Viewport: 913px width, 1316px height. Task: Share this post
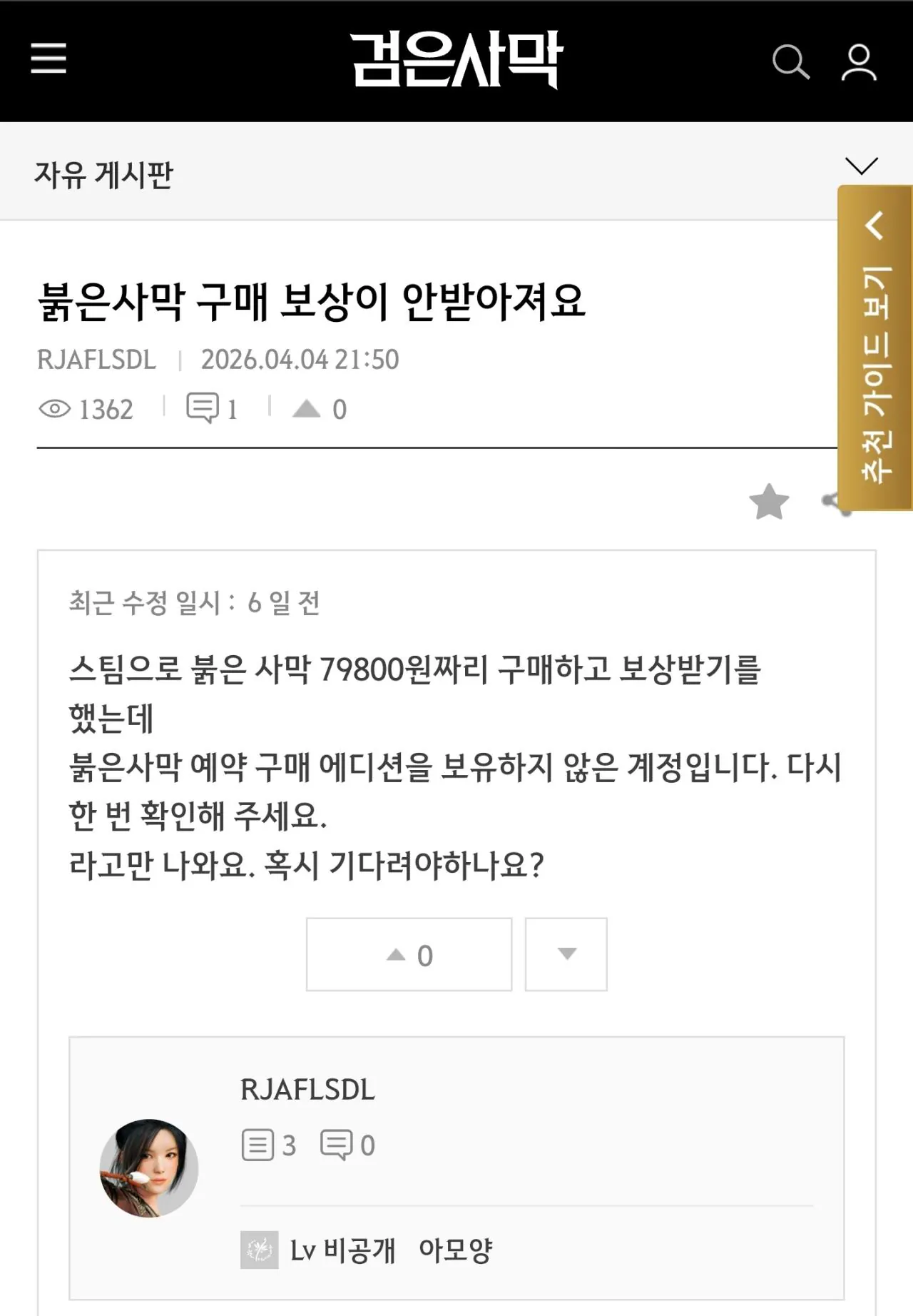tap(830, 502)
